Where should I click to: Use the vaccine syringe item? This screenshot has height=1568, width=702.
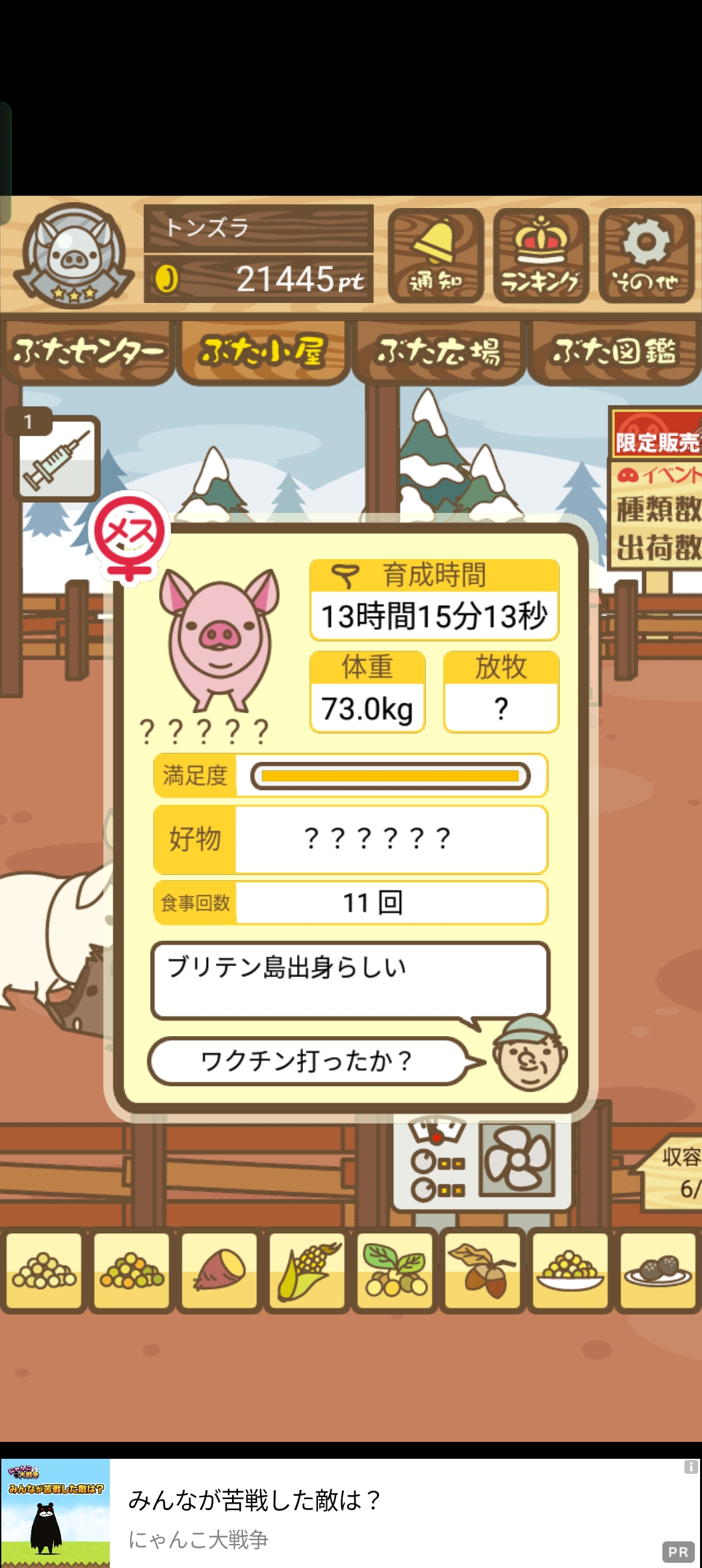pos(57,458)
